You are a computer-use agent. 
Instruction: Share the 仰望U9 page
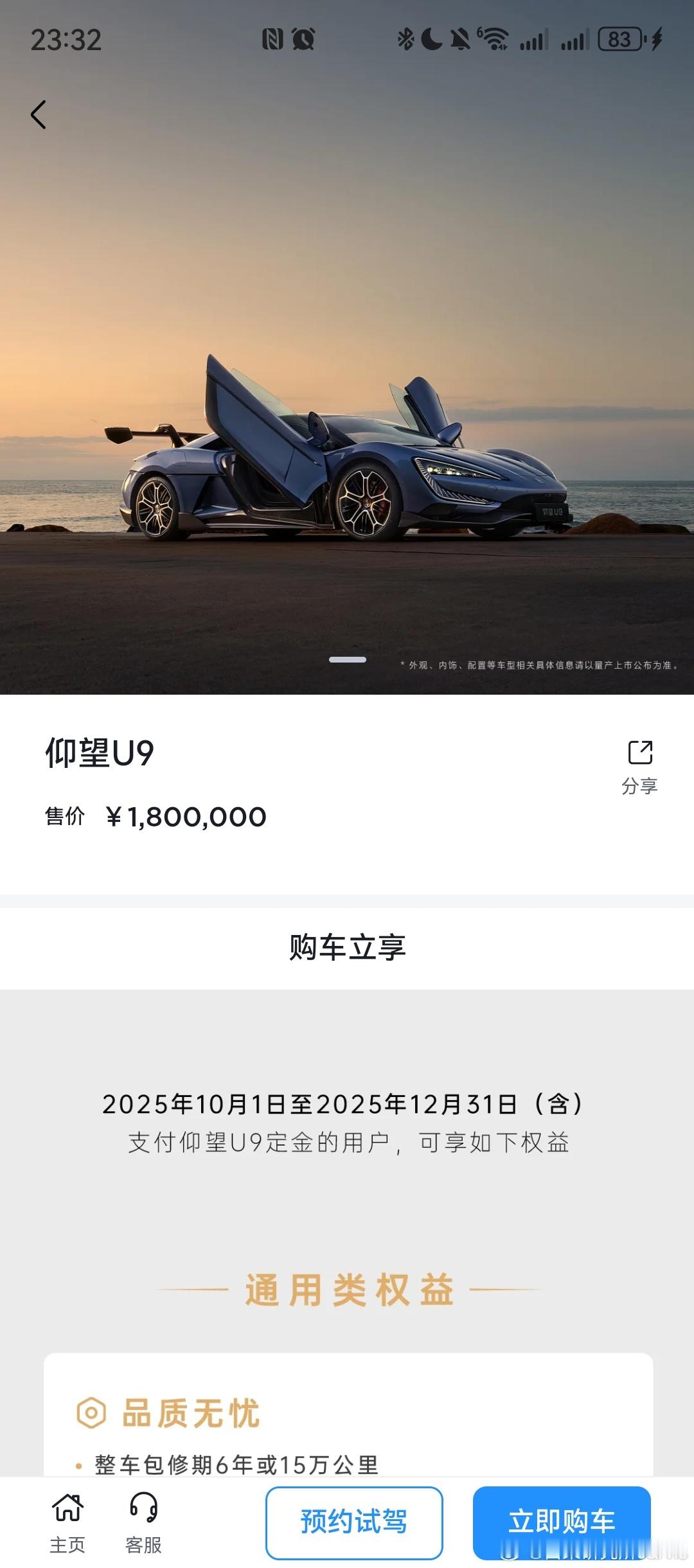[639, 765]
